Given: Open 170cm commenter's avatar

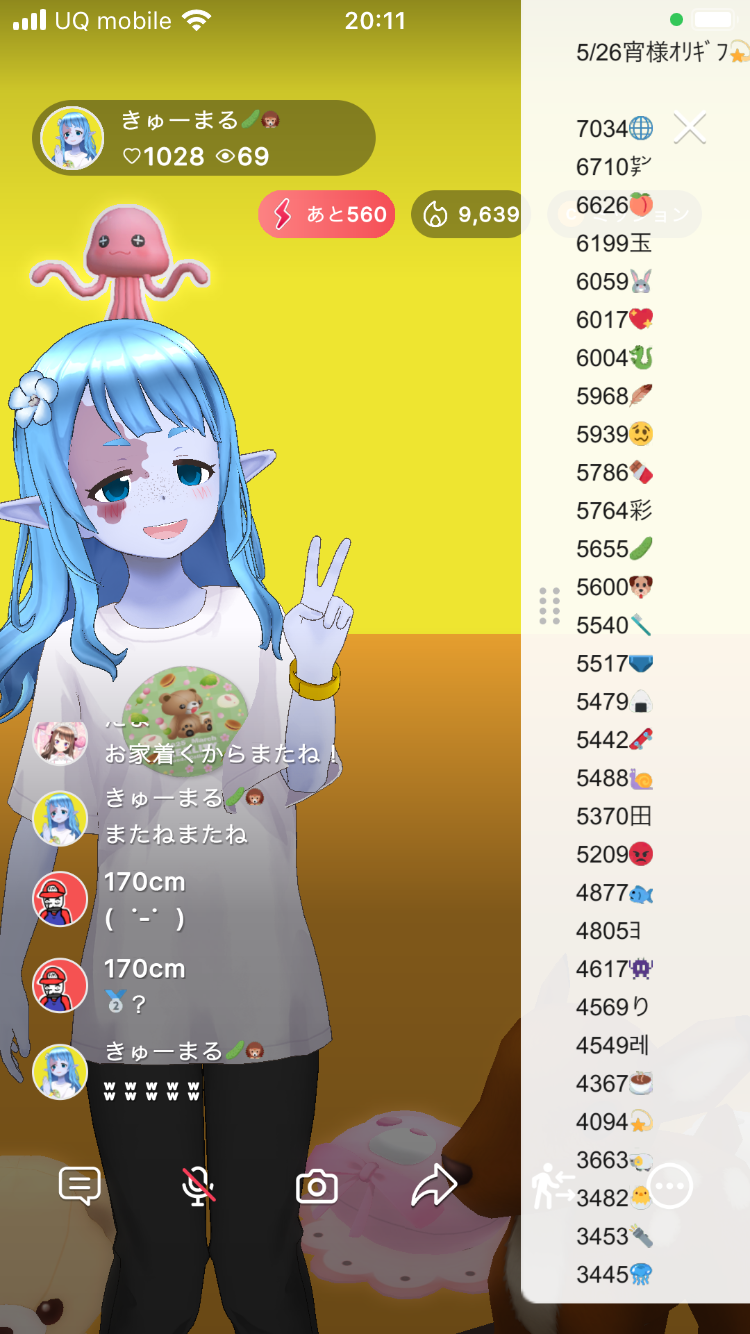Looking at the screenshot, I should 60,898.
